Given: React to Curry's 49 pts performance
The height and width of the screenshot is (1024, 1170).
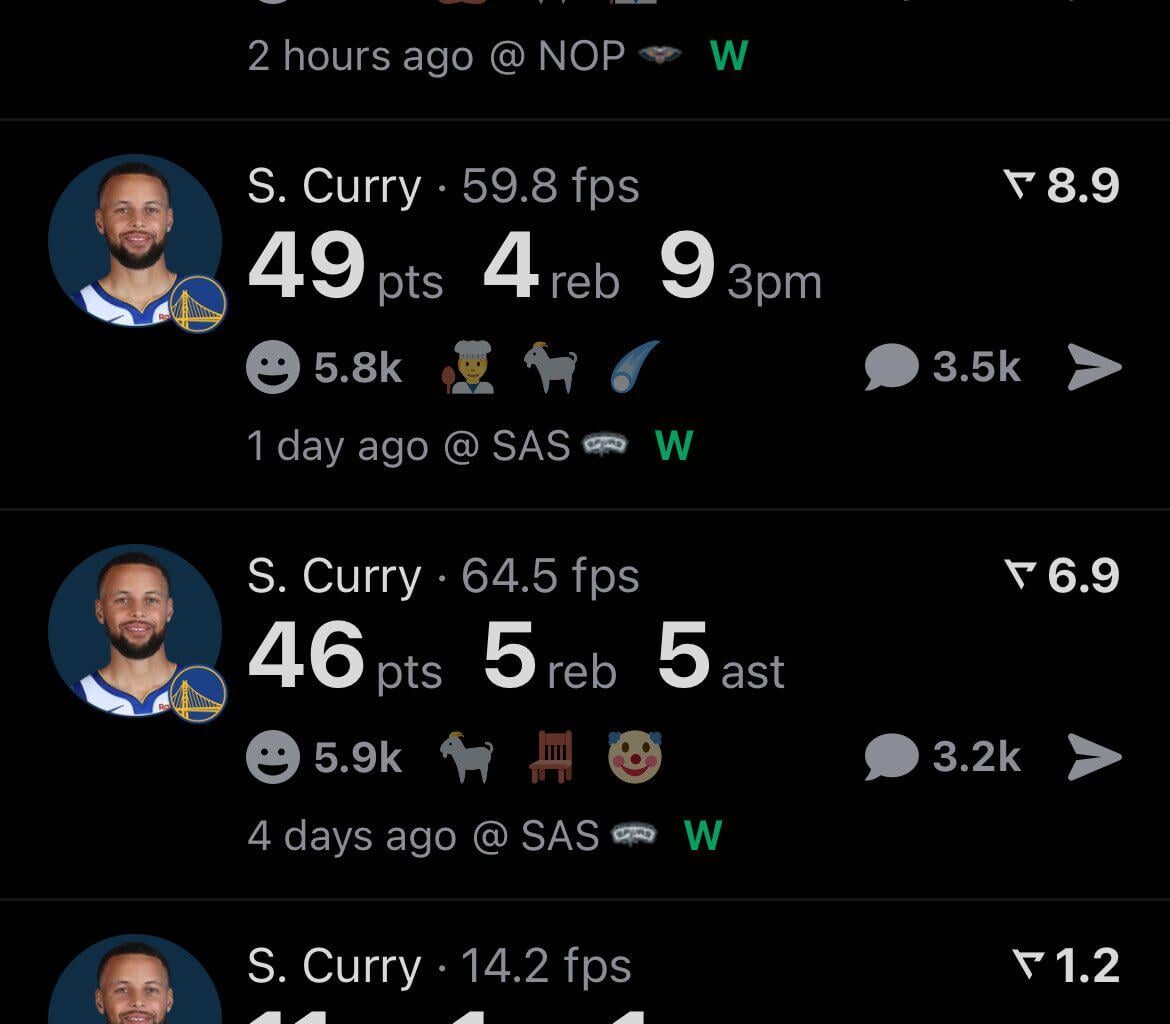Looking at the screenshot, I should 273,368.
